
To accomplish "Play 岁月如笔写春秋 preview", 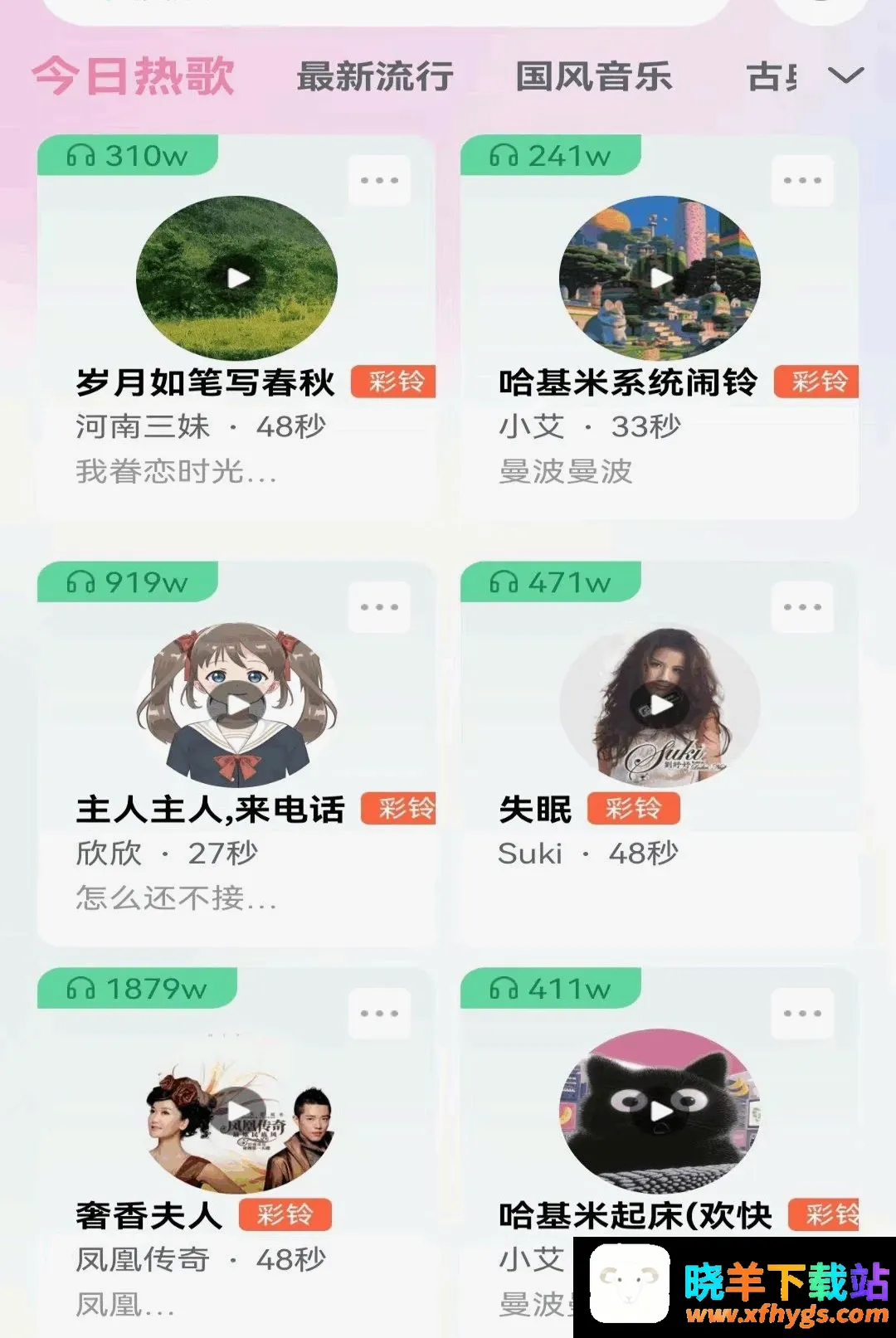I will 237,278.
